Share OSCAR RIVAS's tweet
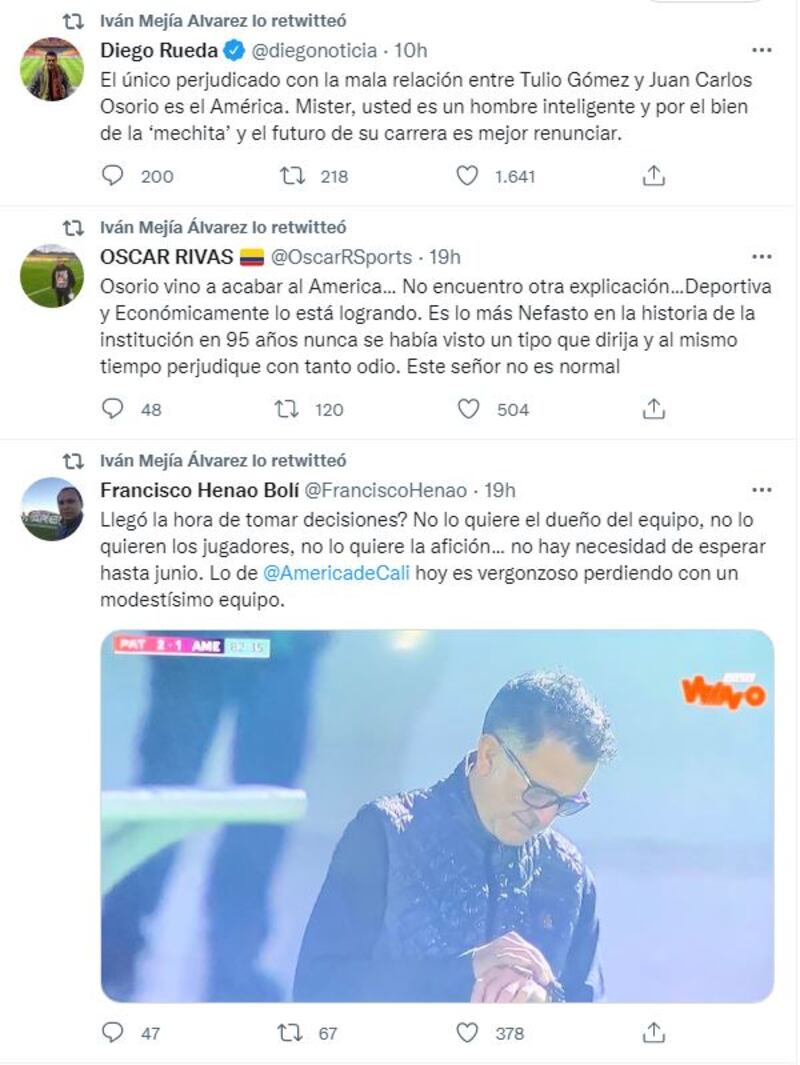Screen dimensions: 800x1065 (653, 409)
